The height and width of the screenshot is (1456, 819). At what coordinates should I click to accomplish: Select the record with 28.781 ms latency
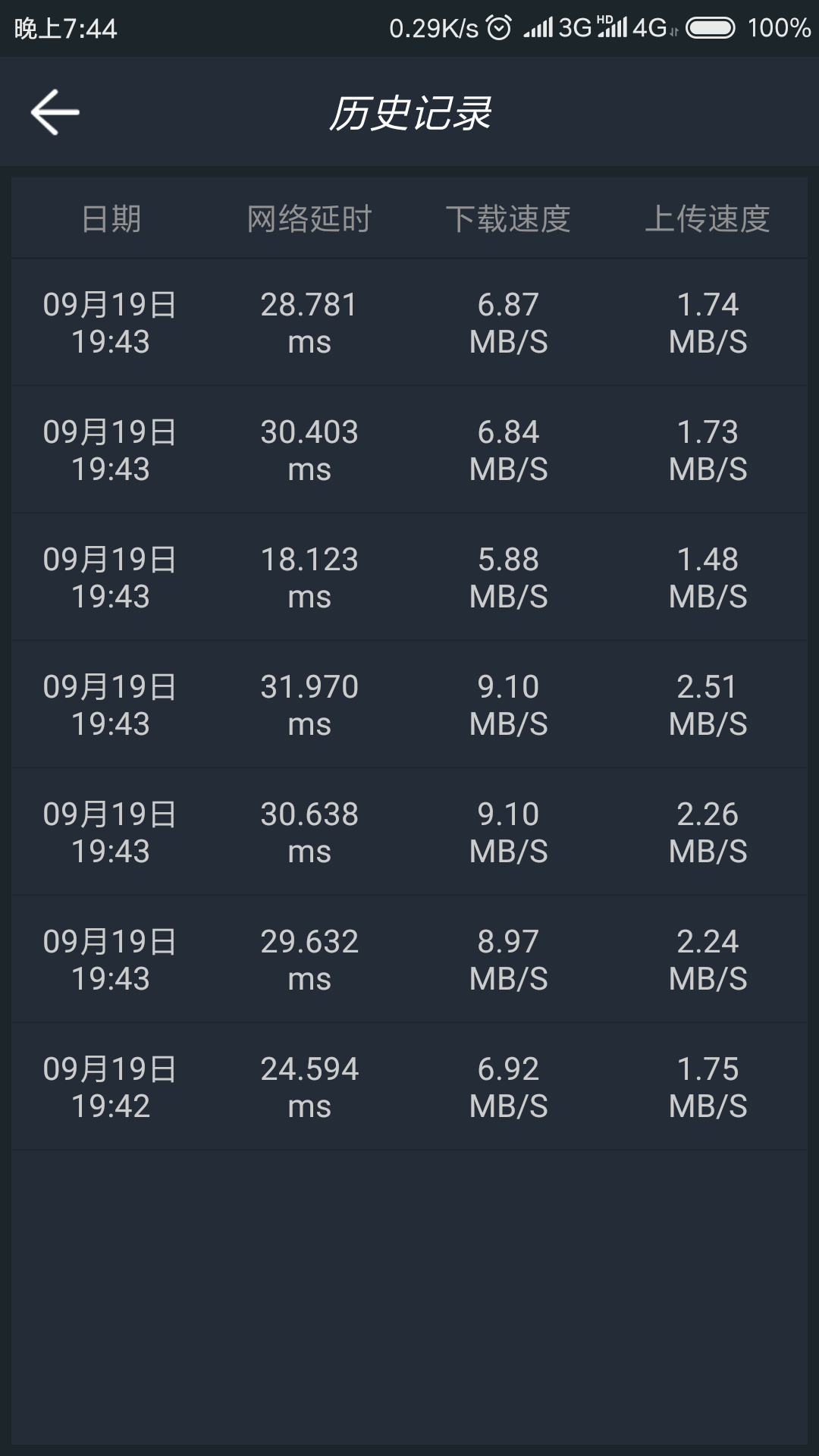409,322
